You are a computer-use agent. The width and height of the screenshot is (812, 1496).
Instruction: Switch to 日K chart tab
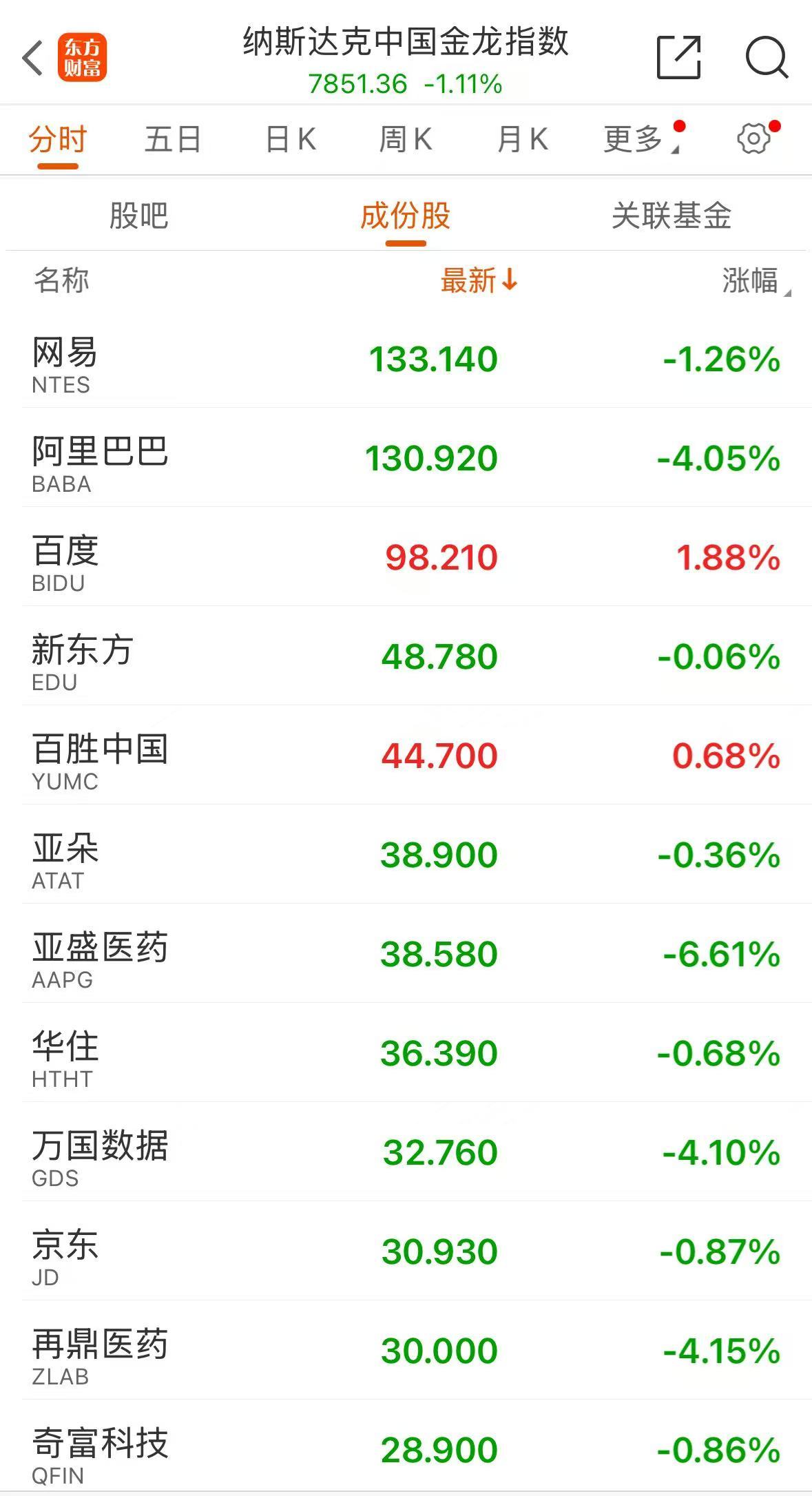[x=290, y=139]
